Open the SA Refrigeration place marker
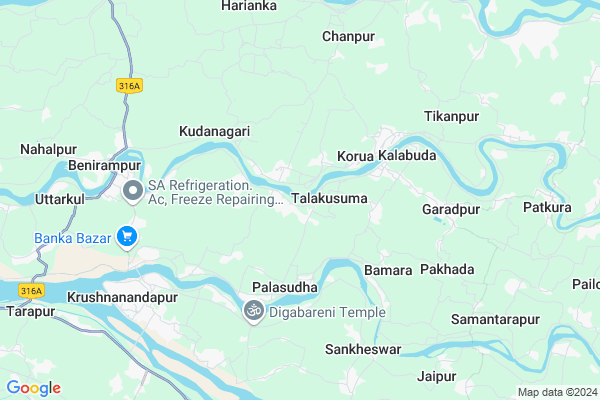Viewport: 600px width, 400px height. point(133,190)
